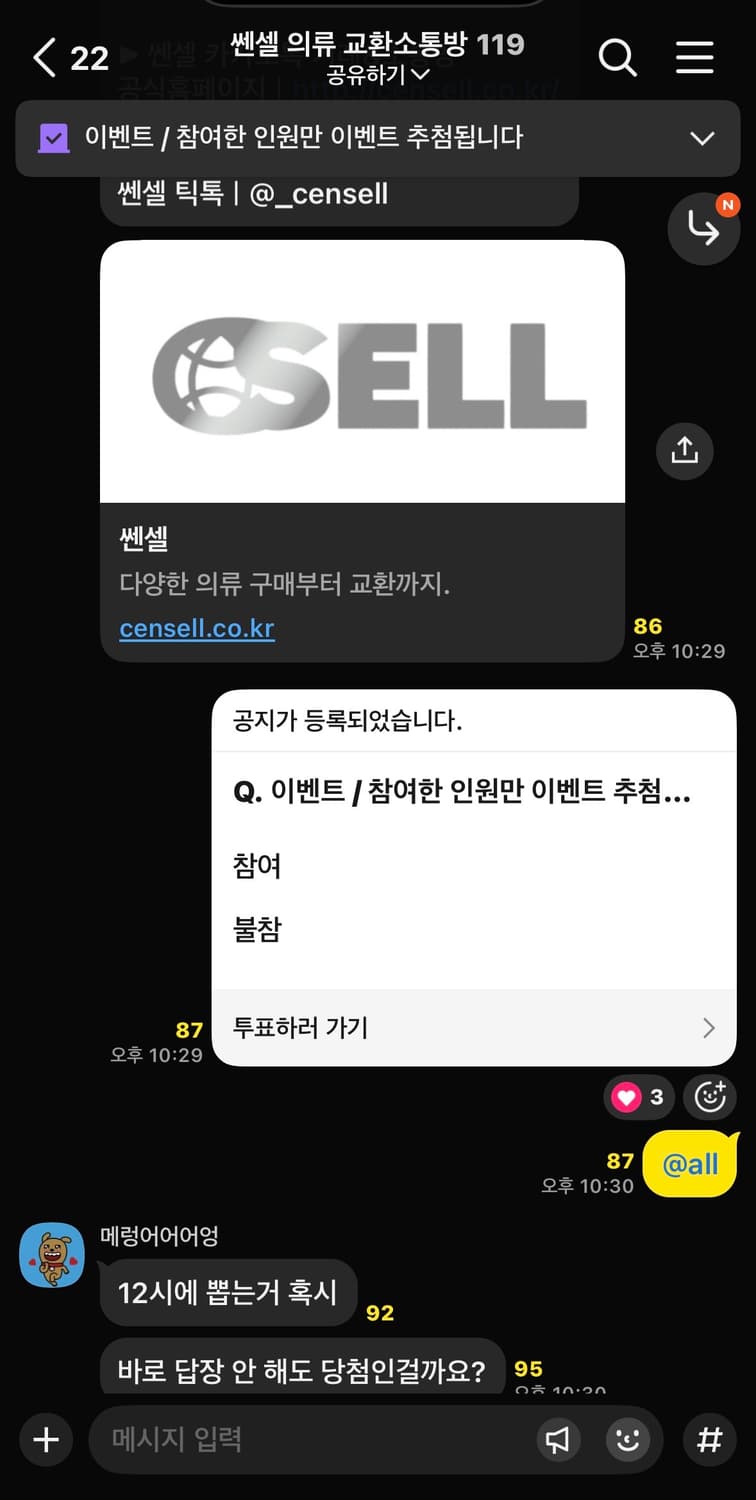The height and width of the screenshot is (1500, 756).
Task: Tap the 메시지 입력 message input field
Action: coord(300,1440)
